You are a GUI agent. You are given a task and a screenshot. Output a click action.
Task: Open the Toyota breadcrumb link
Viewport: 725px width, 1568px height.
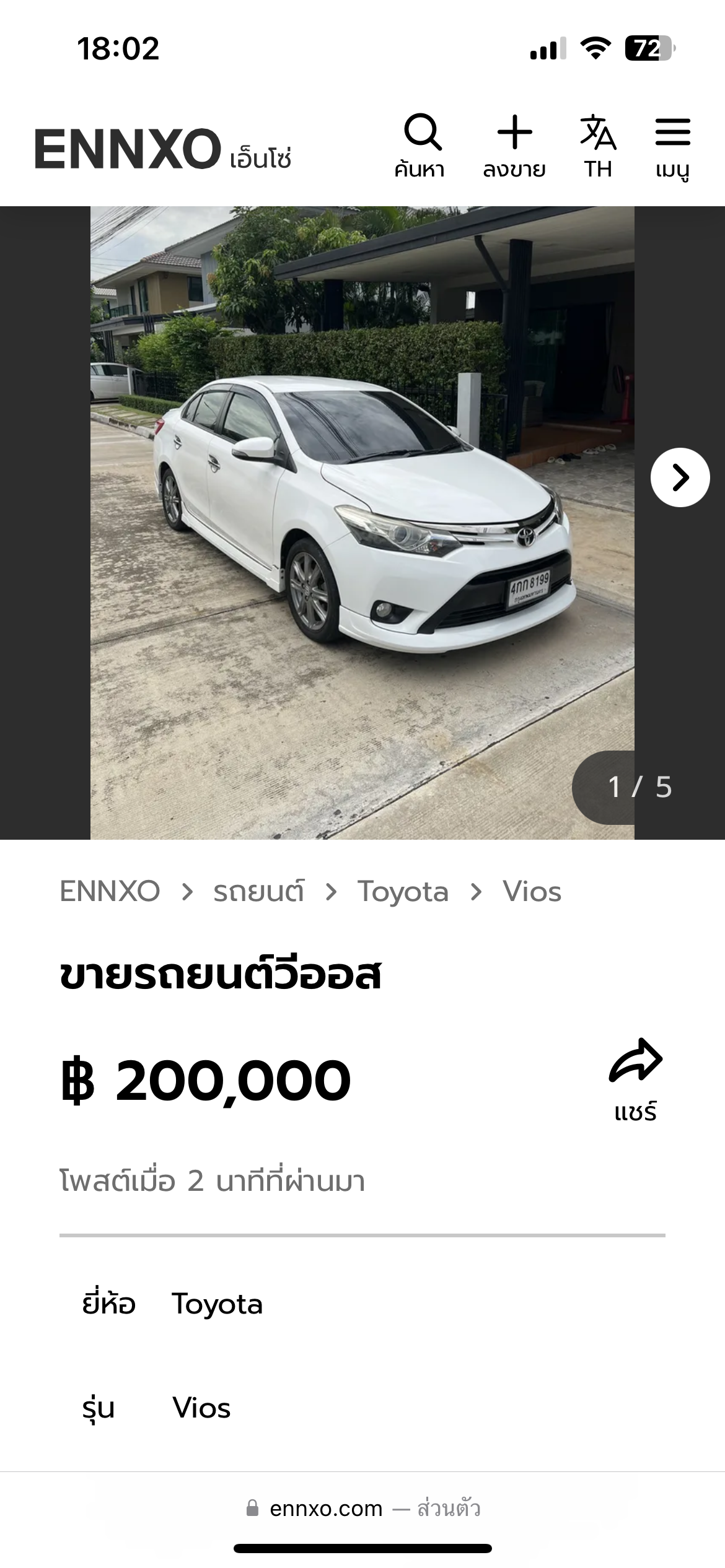tap(403, 892)
